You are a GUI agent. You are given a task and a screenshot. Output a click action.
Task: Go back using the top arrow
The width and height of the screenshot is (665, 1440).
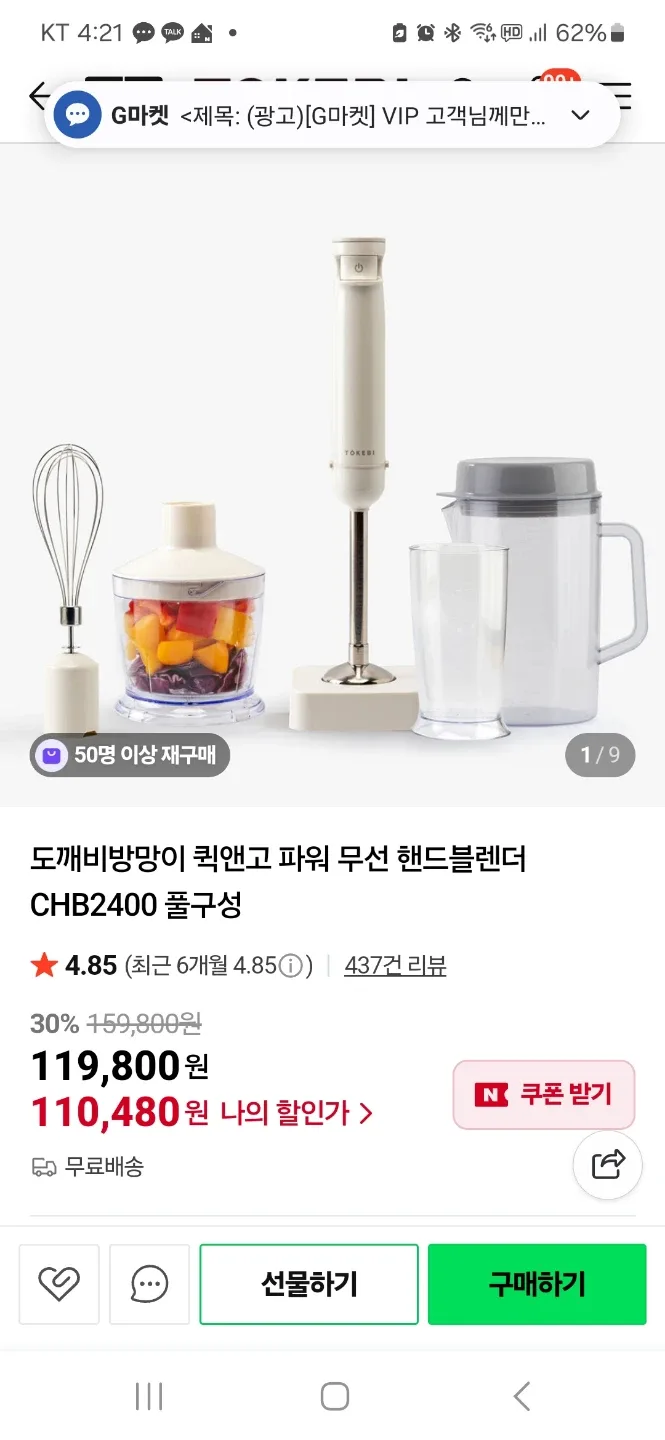pyautogui.click(x=38, y=96)
